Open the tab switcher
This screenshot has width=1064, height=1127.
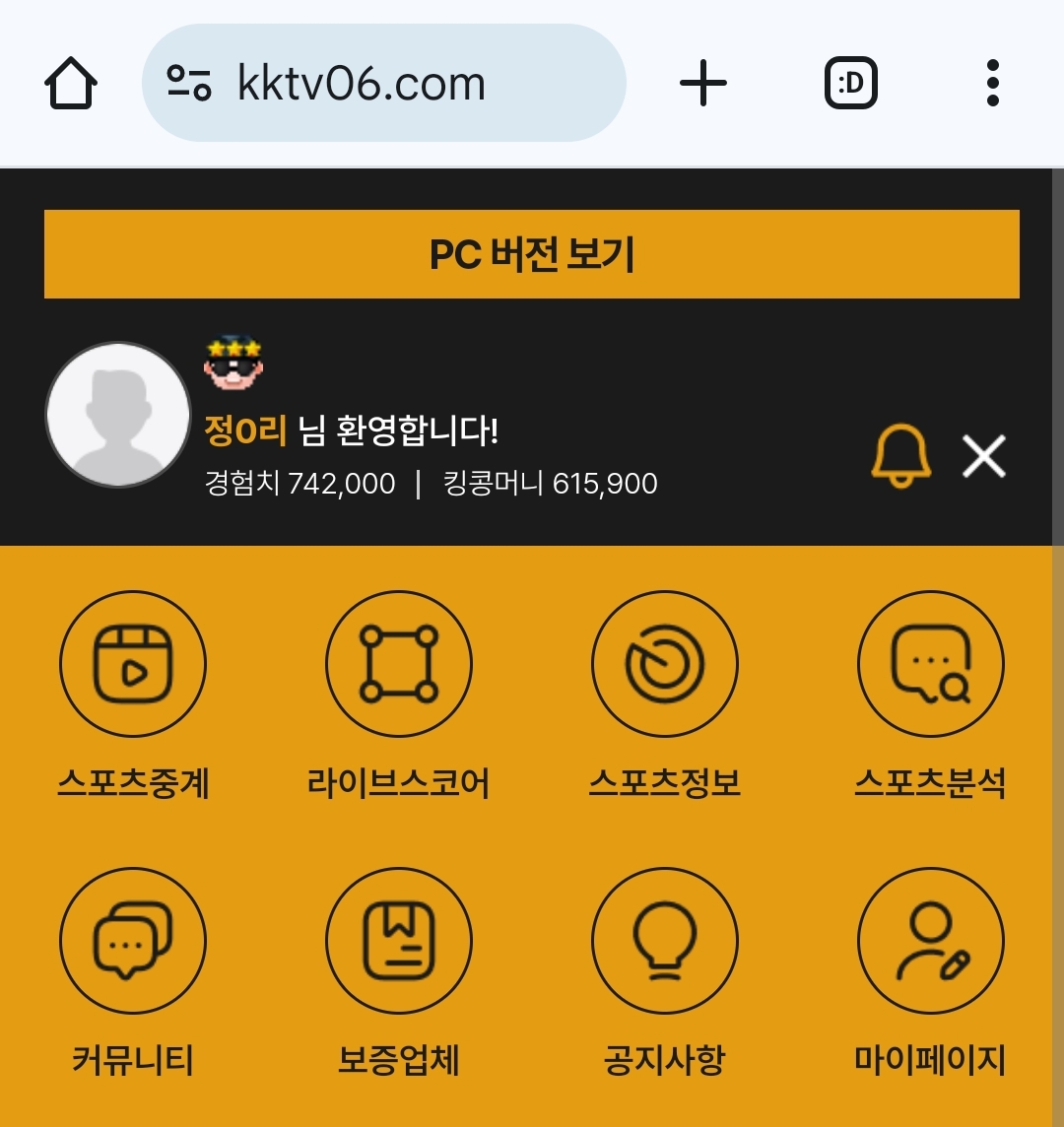click(x=850, y=83)
